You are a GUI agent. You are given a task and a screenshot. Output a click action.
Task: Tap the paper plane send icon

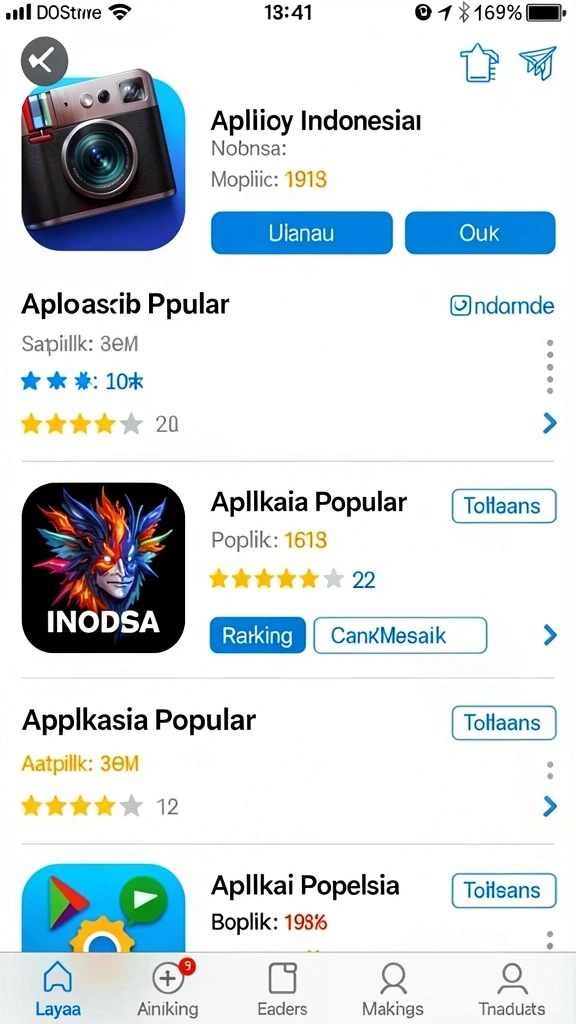pos(537,63)
